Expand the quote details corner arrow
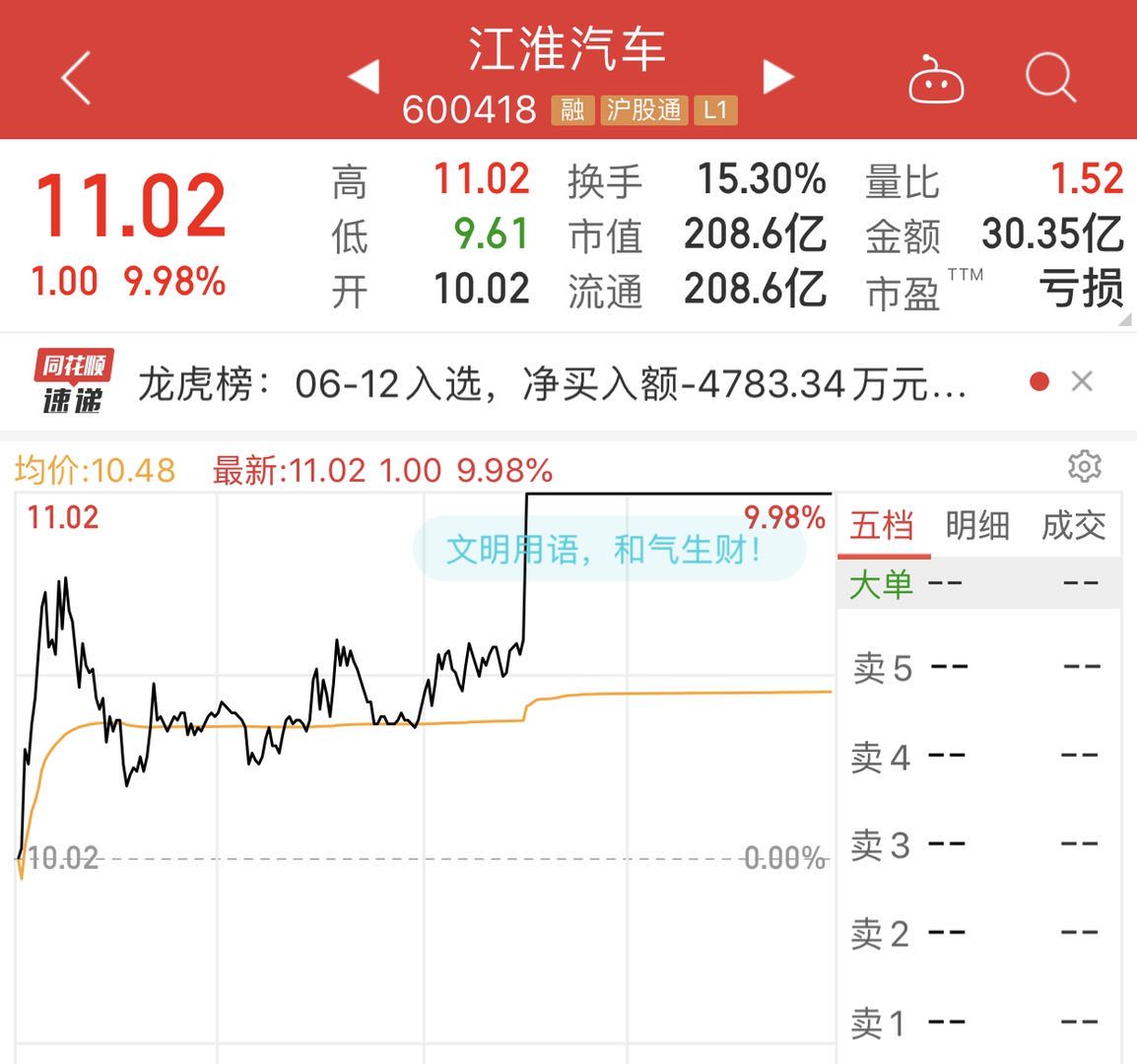The image size is (1137, 1064). 1127,320
